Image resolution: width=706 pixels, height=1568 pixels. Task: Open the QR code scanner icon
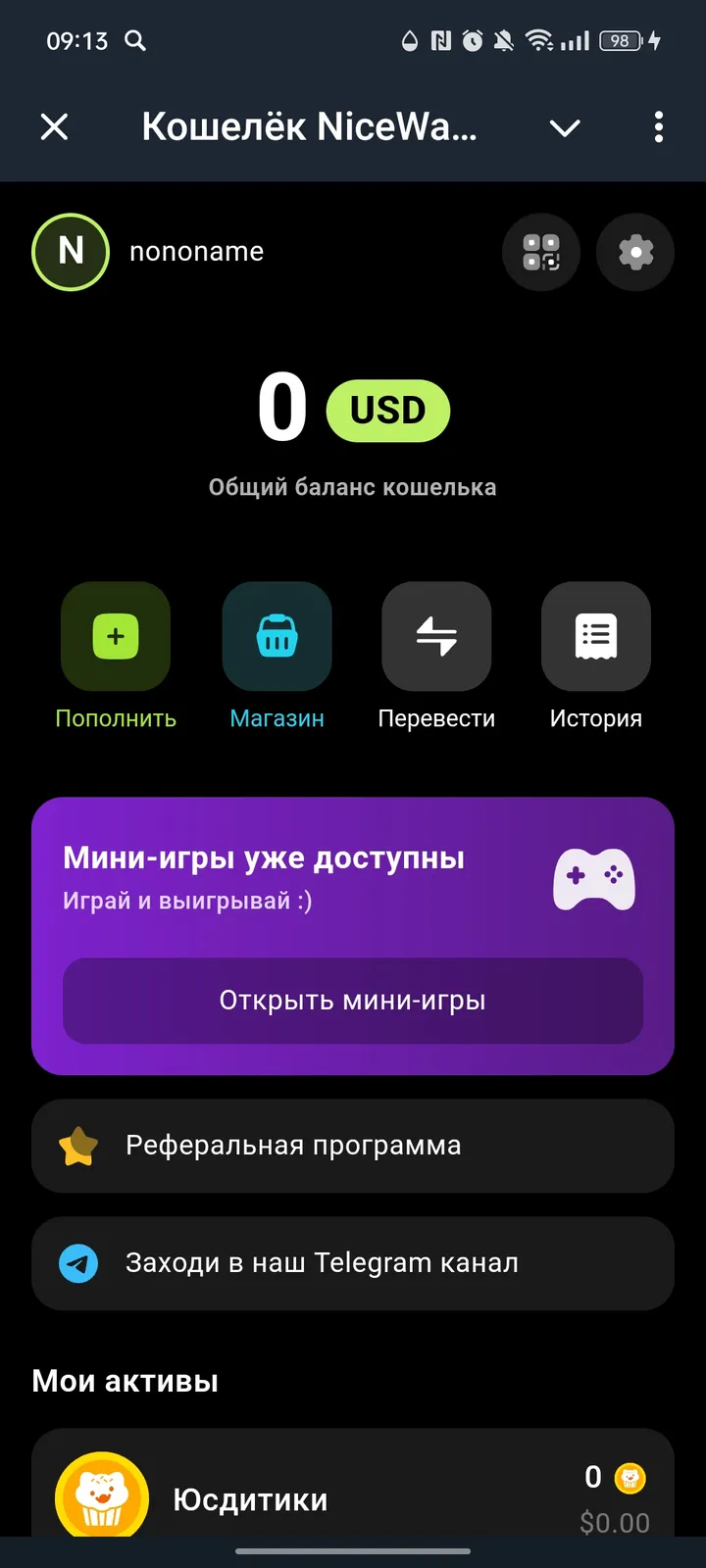pyautogui.click(x=540, y=252)
